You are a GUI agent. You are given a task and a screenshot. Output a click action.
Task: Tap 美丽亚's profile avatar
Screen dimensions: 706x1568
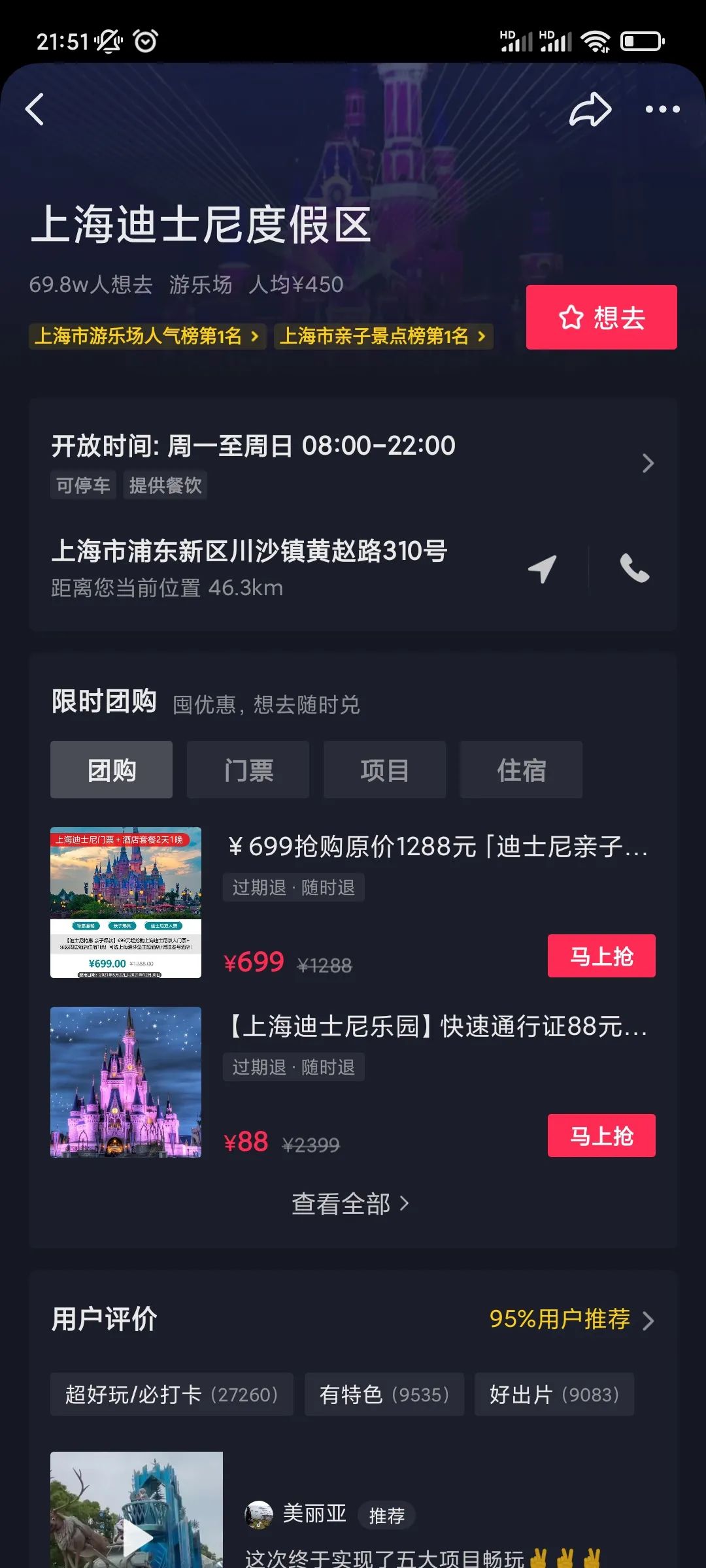point(259,1516)
